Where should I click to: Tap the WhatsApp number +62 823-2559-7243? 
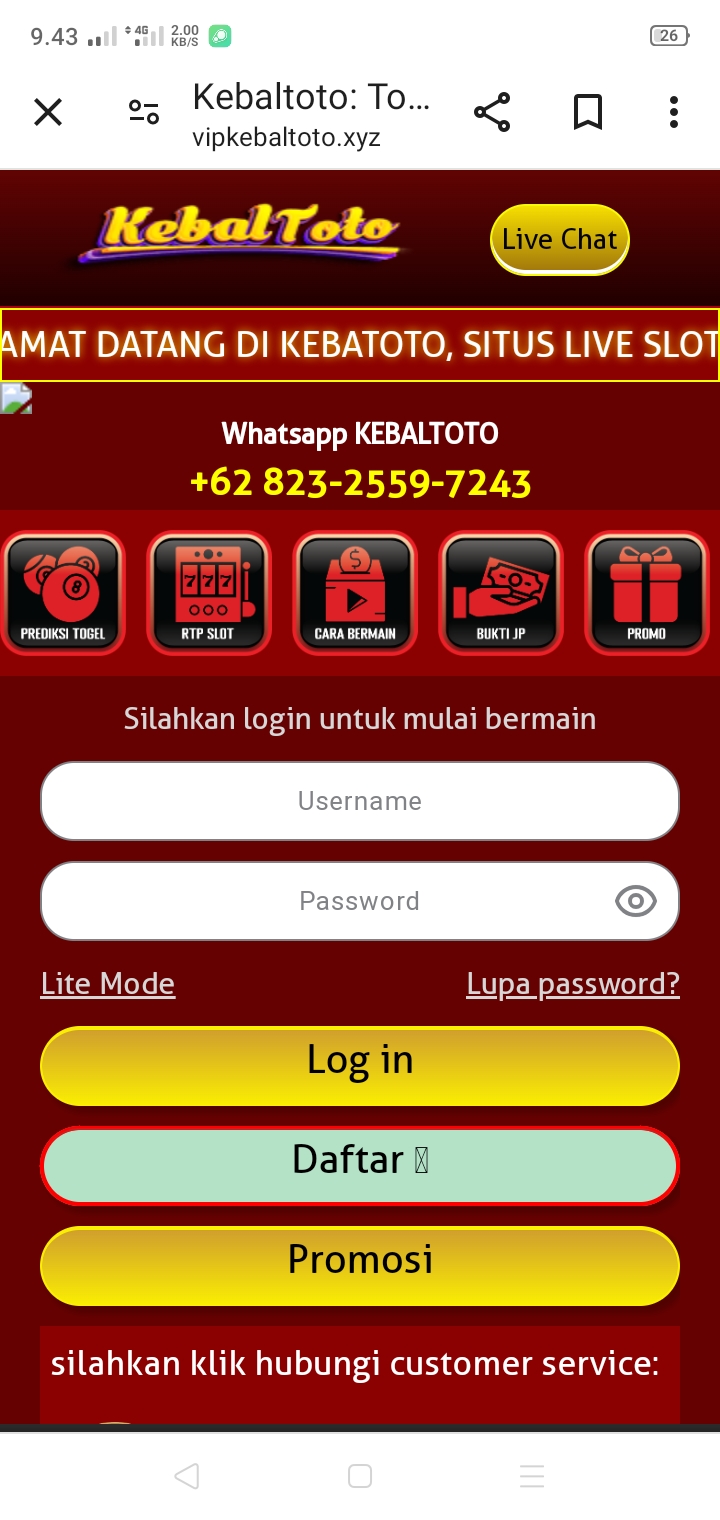coord(360,483)
